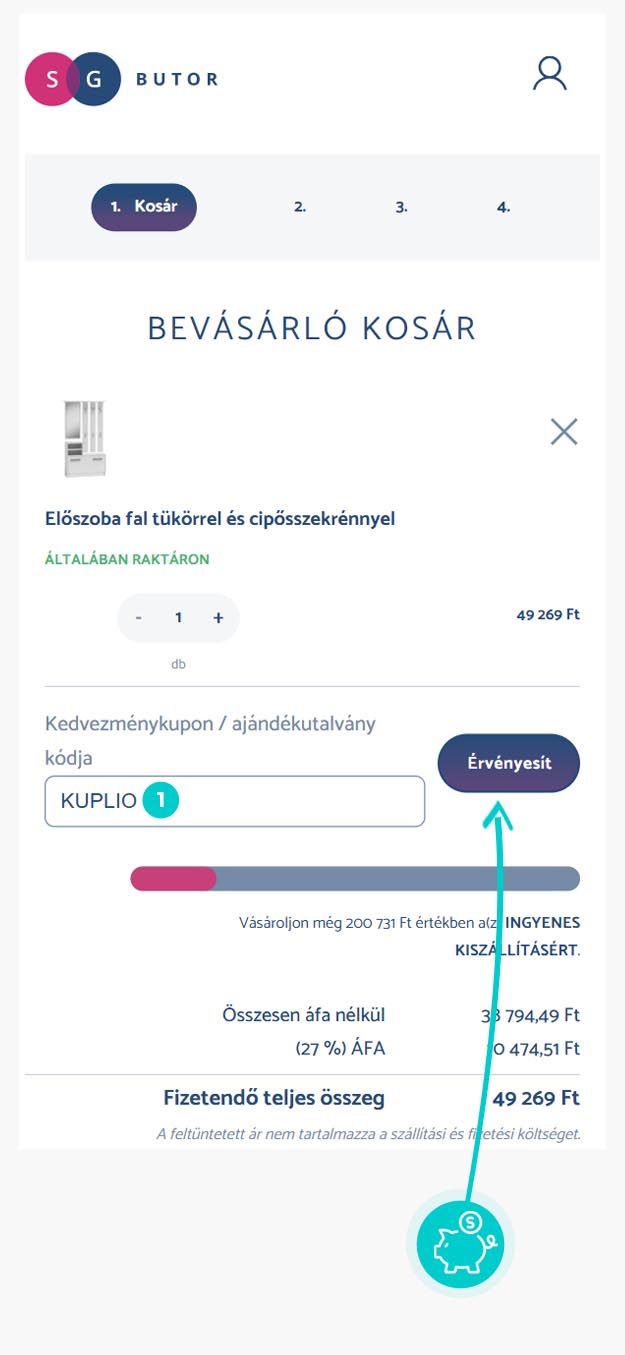Go to checkout step 3.
This screenshot has height=1355, width=625.
click(401, 207)
